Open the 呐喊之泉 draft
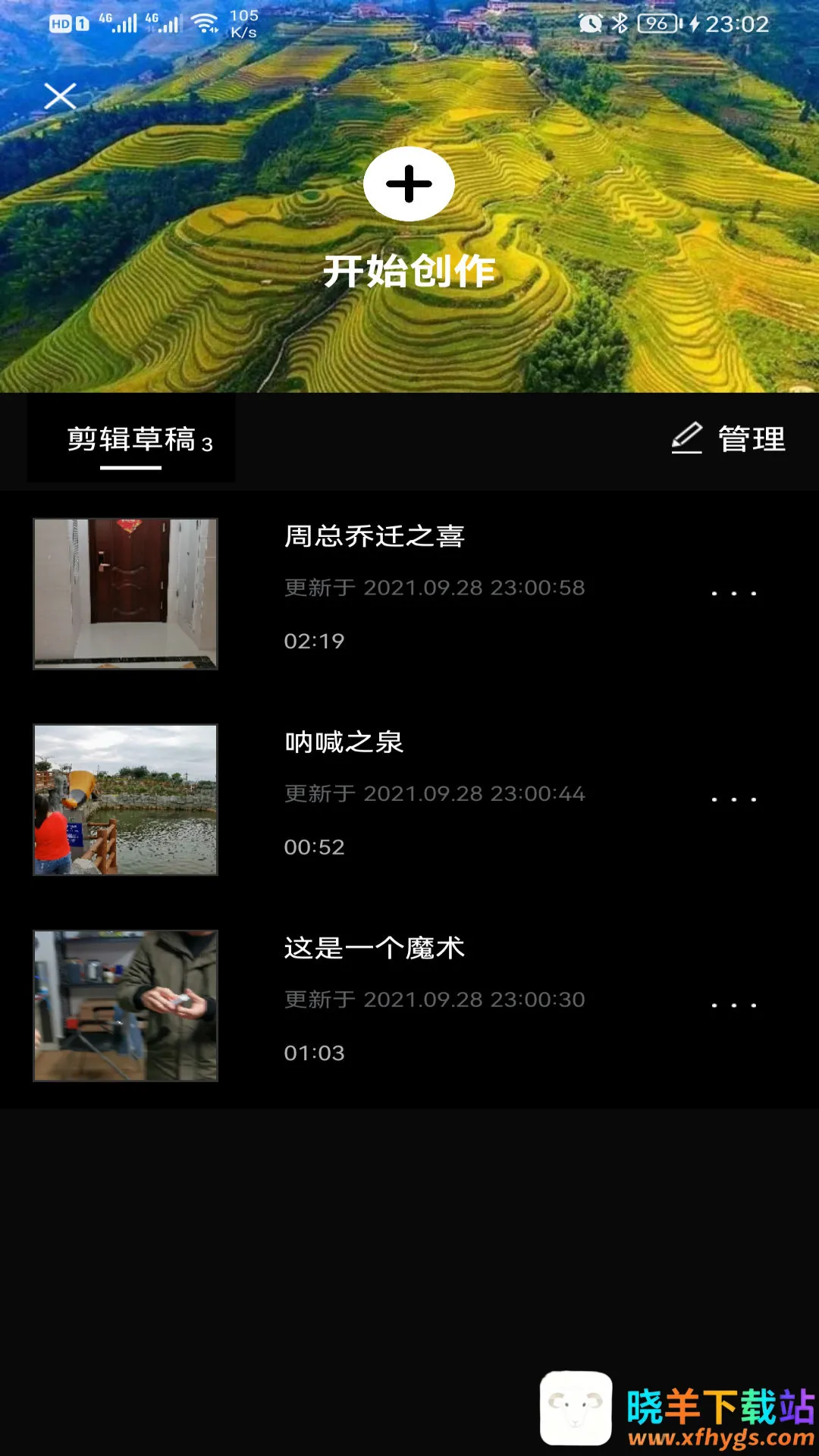 pyautogui.click(x=126, y=799)
